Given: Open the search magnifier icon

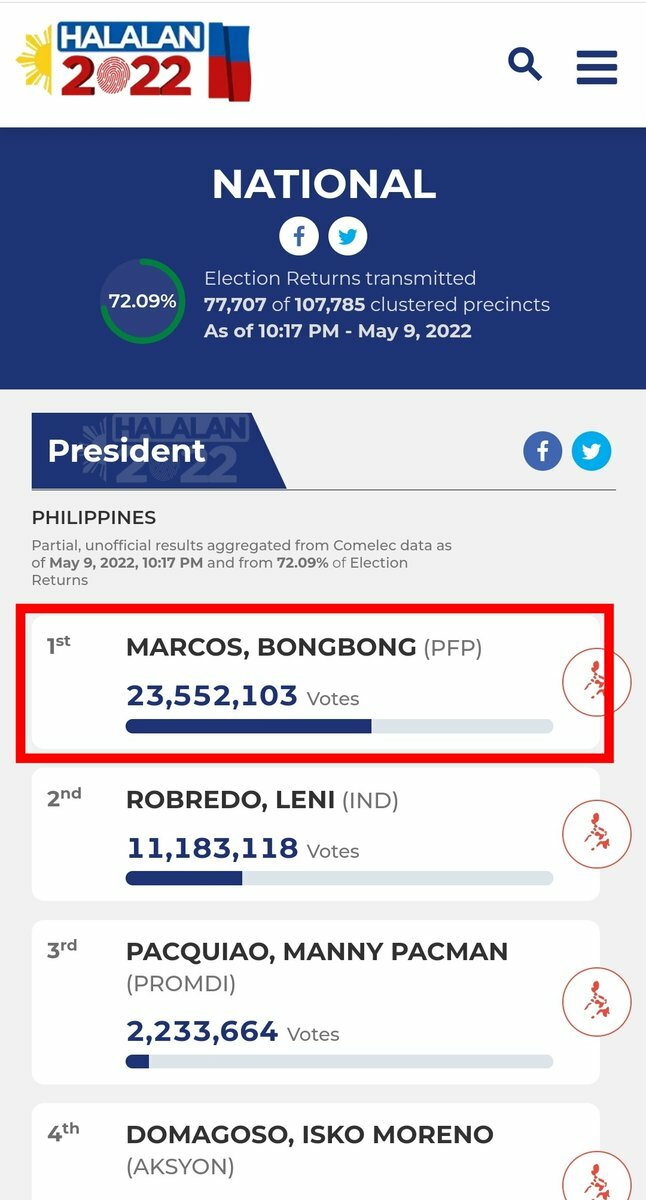Looking at the screenshot, I should (525, 65).
